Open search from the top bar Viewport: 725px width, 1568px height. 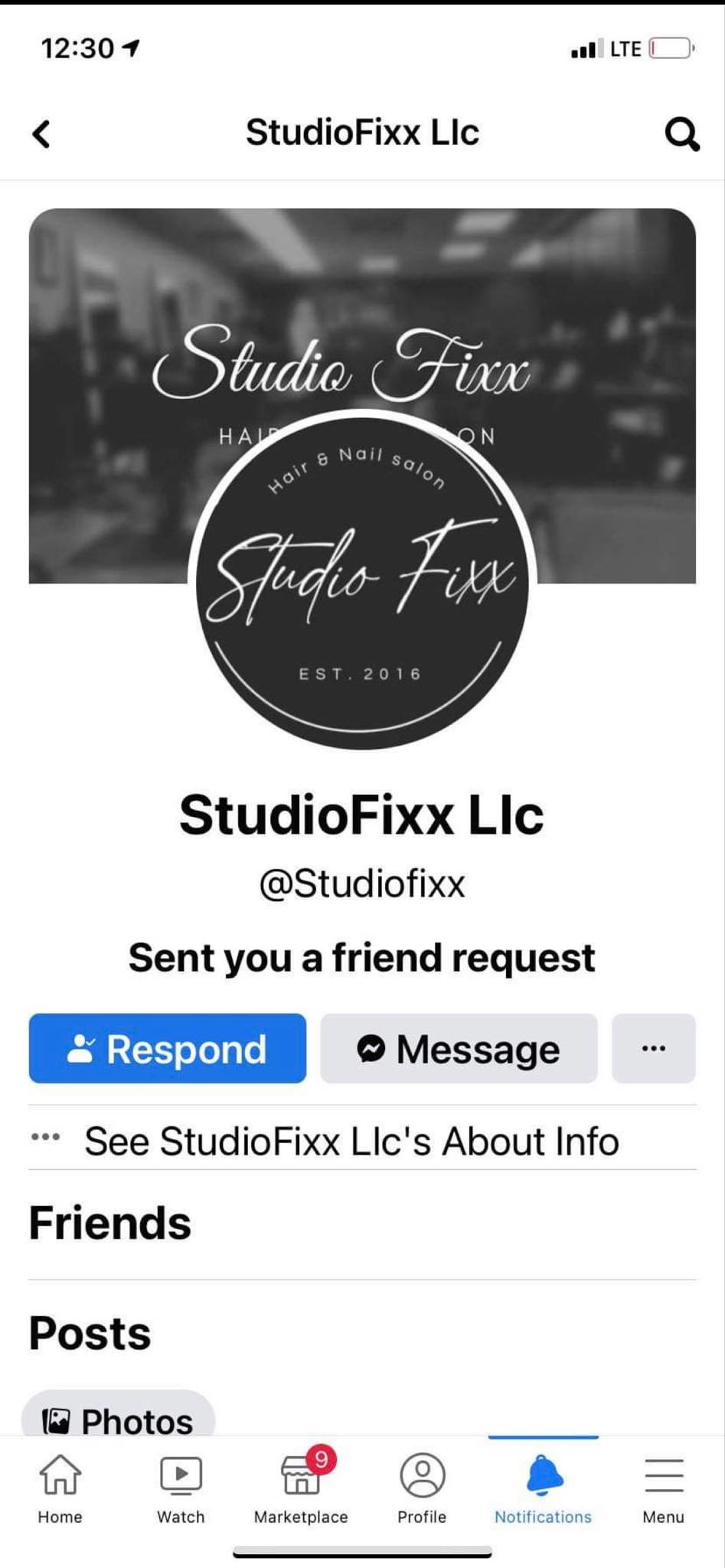[681, 134]
